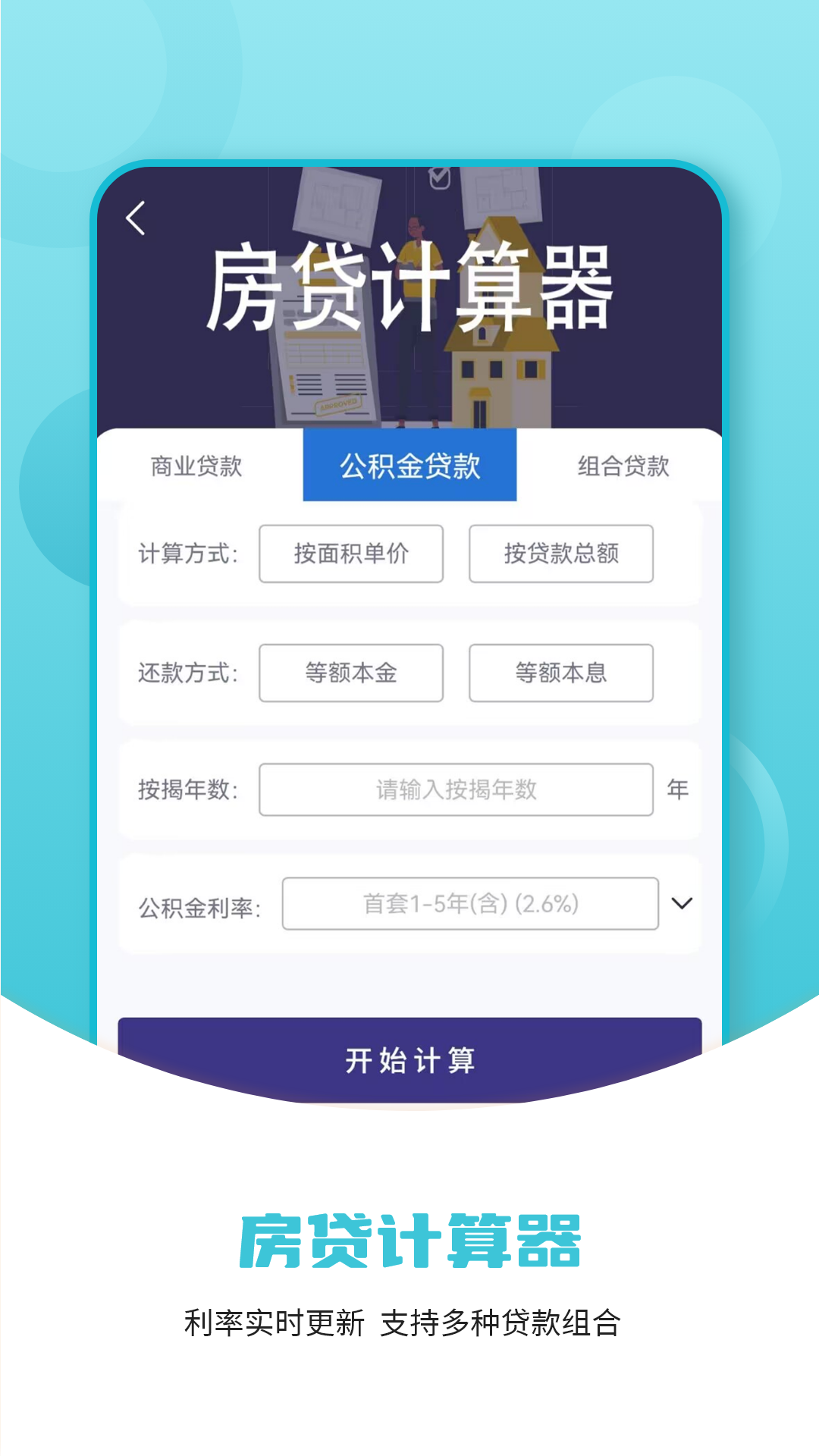This screenshot has height=1456, width=819.
Task: Stay on the 公积金贷款 tab
Action: (x=410, y=468)
